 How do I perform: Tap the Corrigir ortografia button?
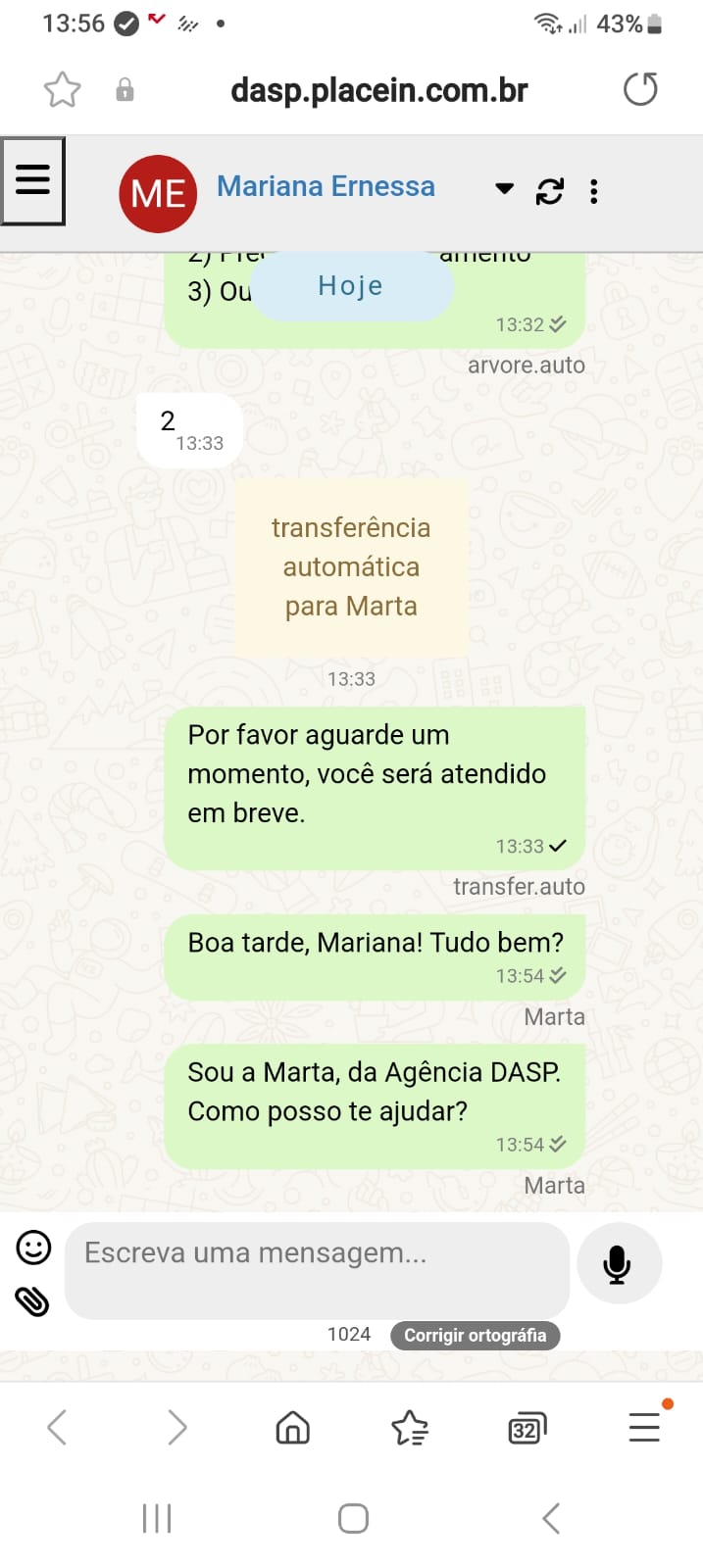pos(475,1335)
